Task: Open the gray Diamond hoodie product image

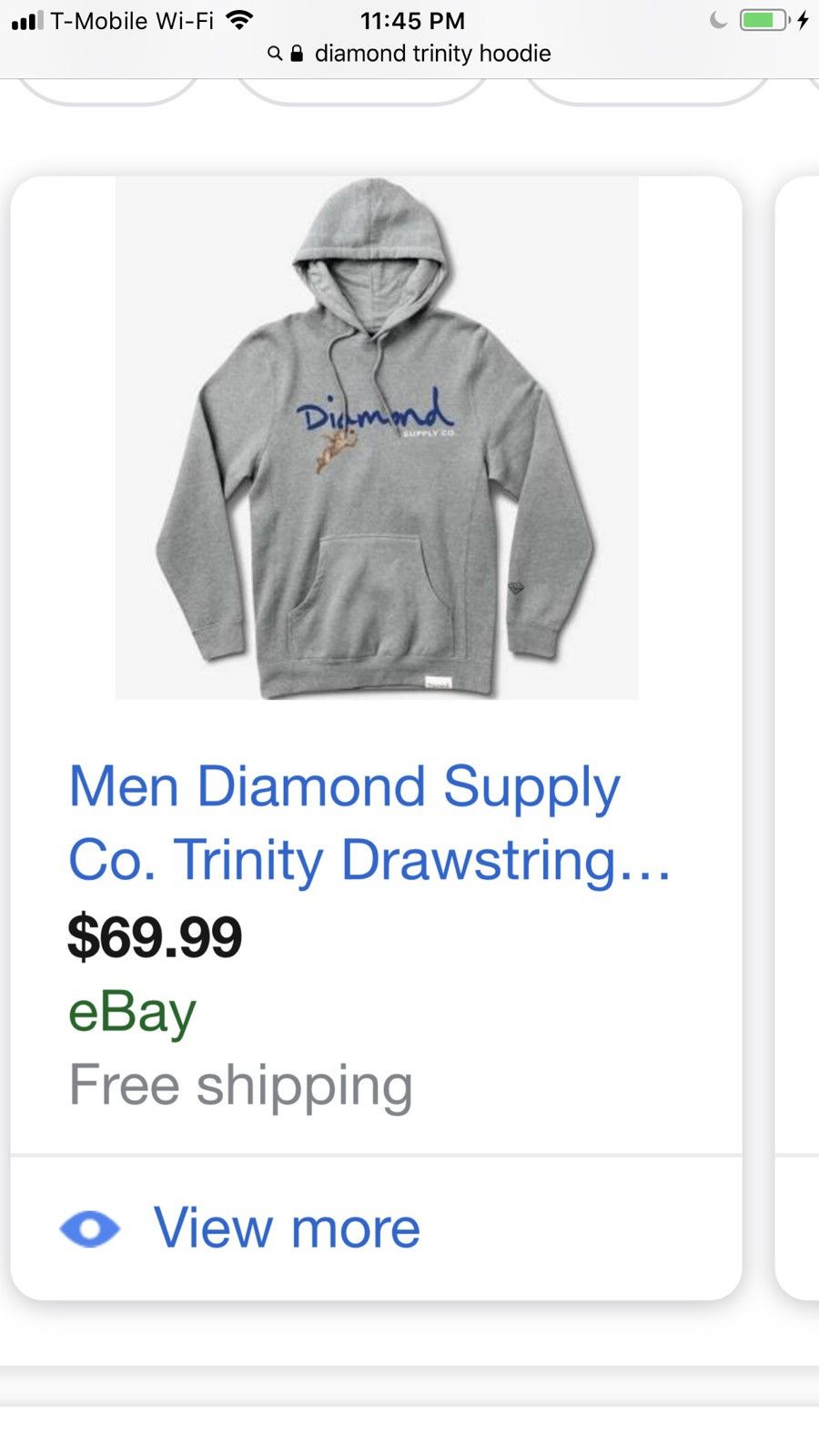Action: pyautogui.click(x=376, y=439)
